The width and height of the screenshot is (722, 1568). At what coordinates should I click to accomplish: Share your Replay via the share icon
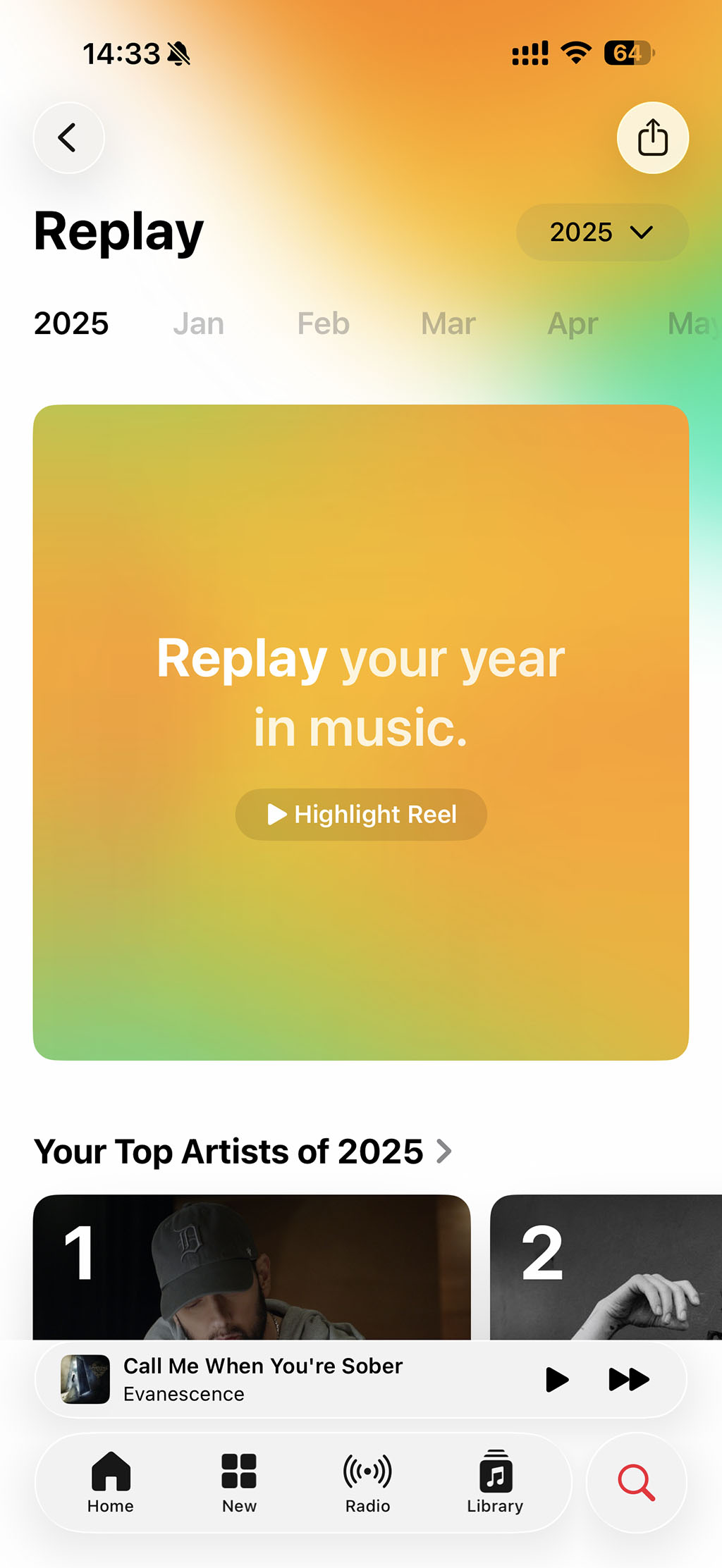pos(651,137)
